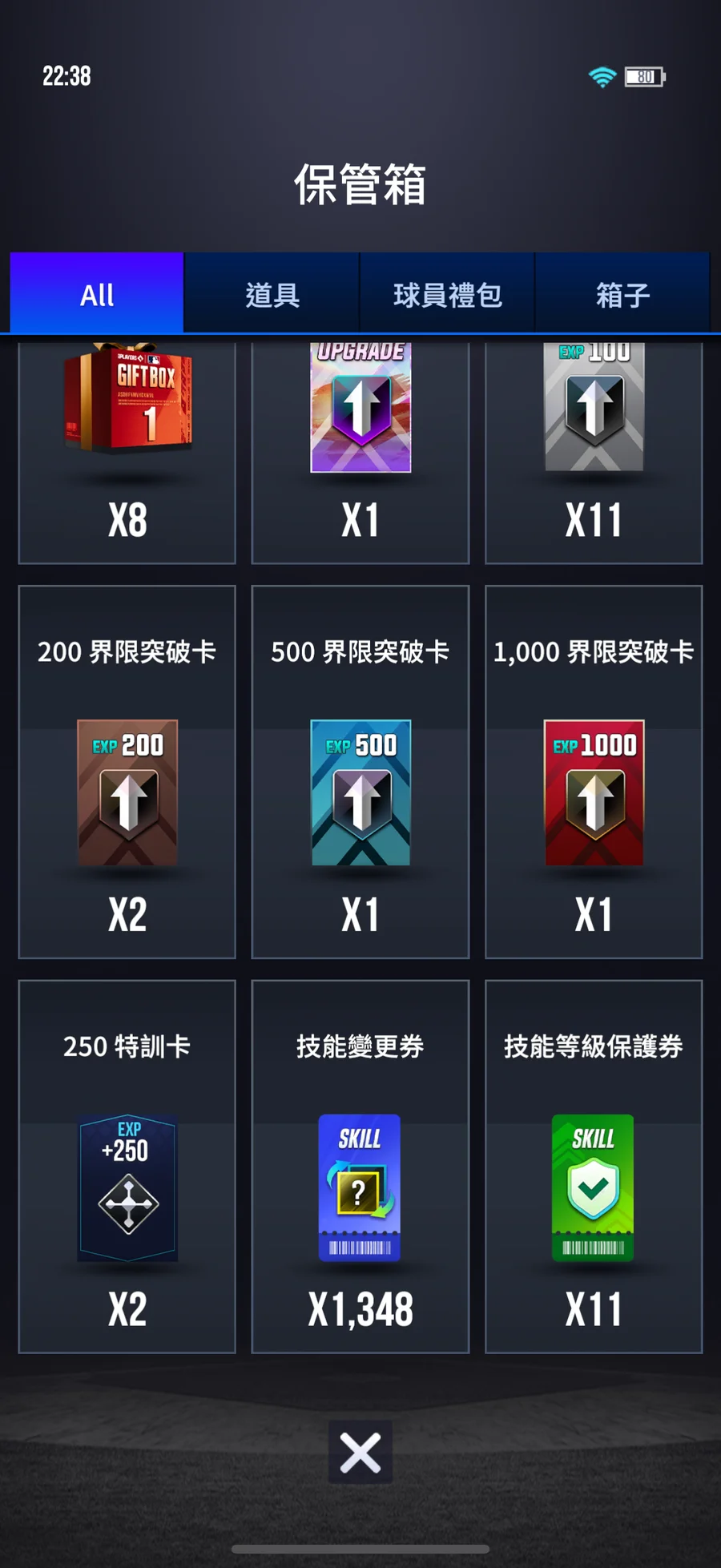Choose the 技能等級保護券 ticket
Screen dimensions: 721x1568
pyautogui.click(x=594, y=1167)
